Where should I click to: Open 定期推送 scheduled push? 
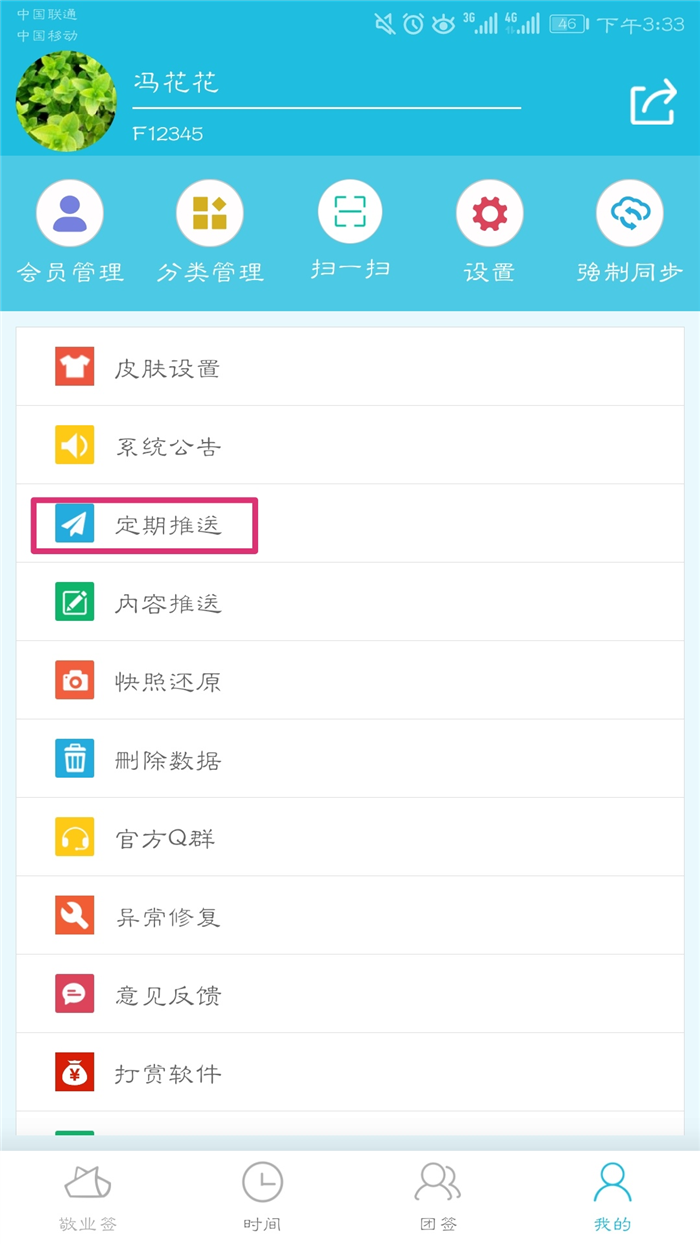coord(350,524)
